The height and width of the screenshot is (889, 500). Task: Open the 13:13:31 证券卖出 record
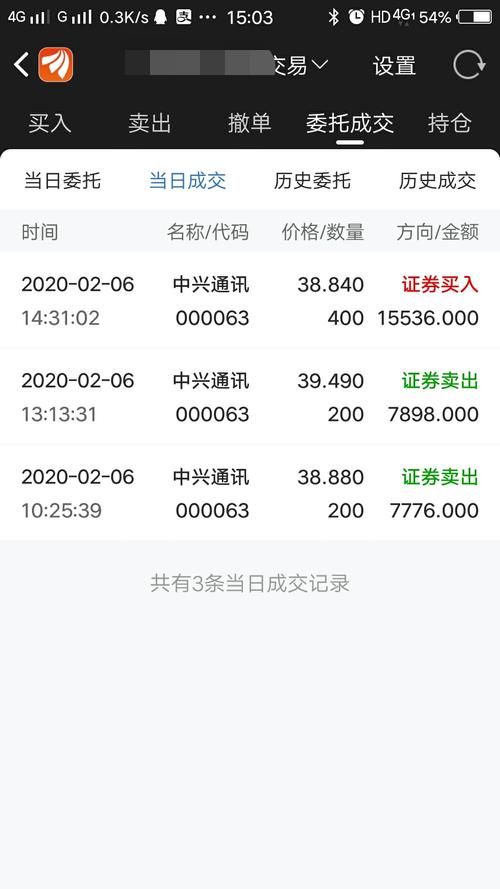[250, 397]
